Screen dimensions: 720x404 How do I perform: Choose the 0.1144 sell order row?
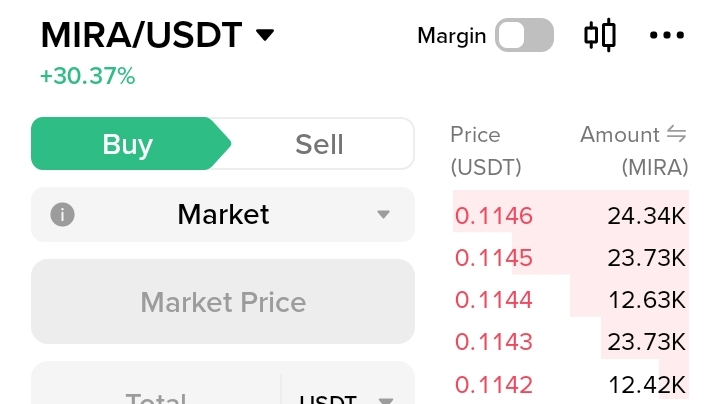pos(570,300)
